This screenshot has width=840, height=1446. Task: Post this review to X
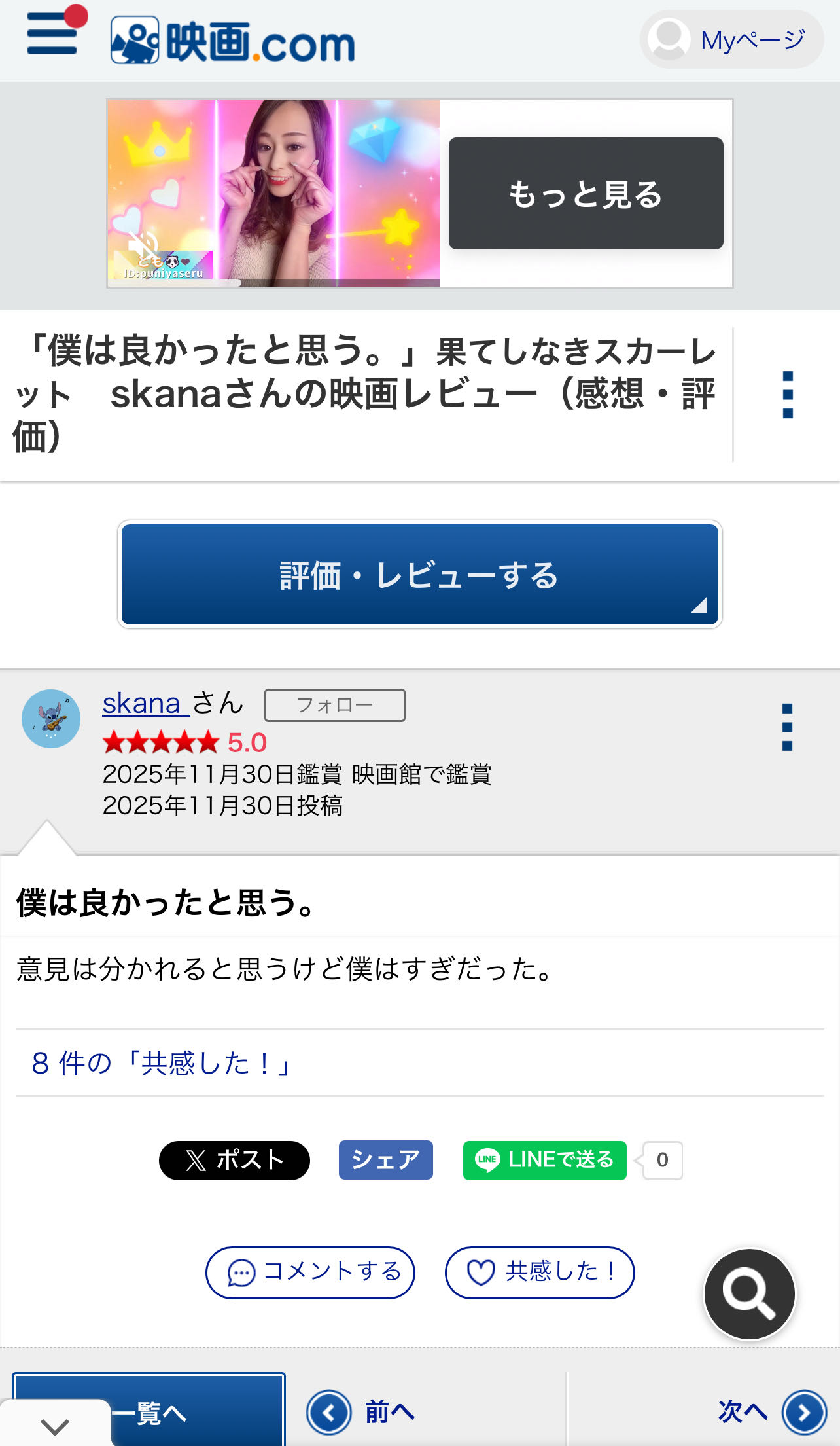234,1160
